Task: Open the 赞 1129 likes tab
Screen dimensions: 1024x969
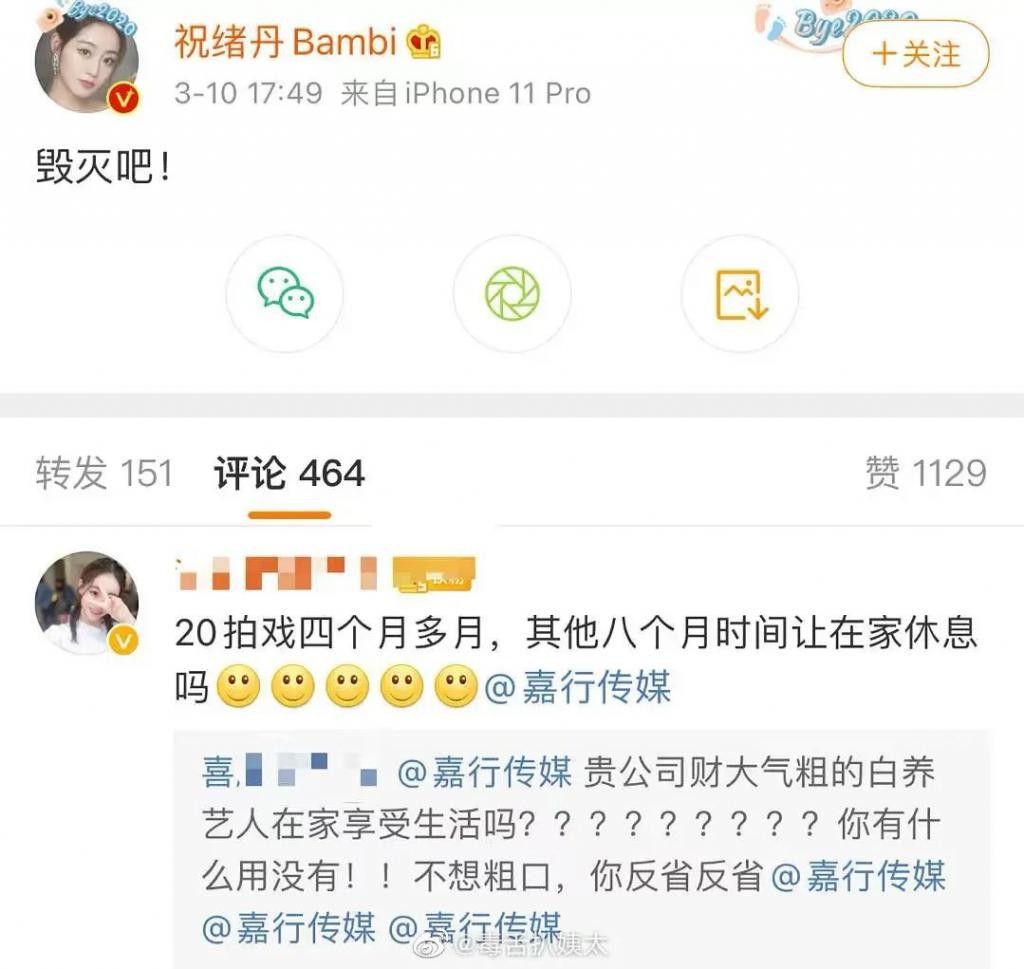Action: click(926, 473)
